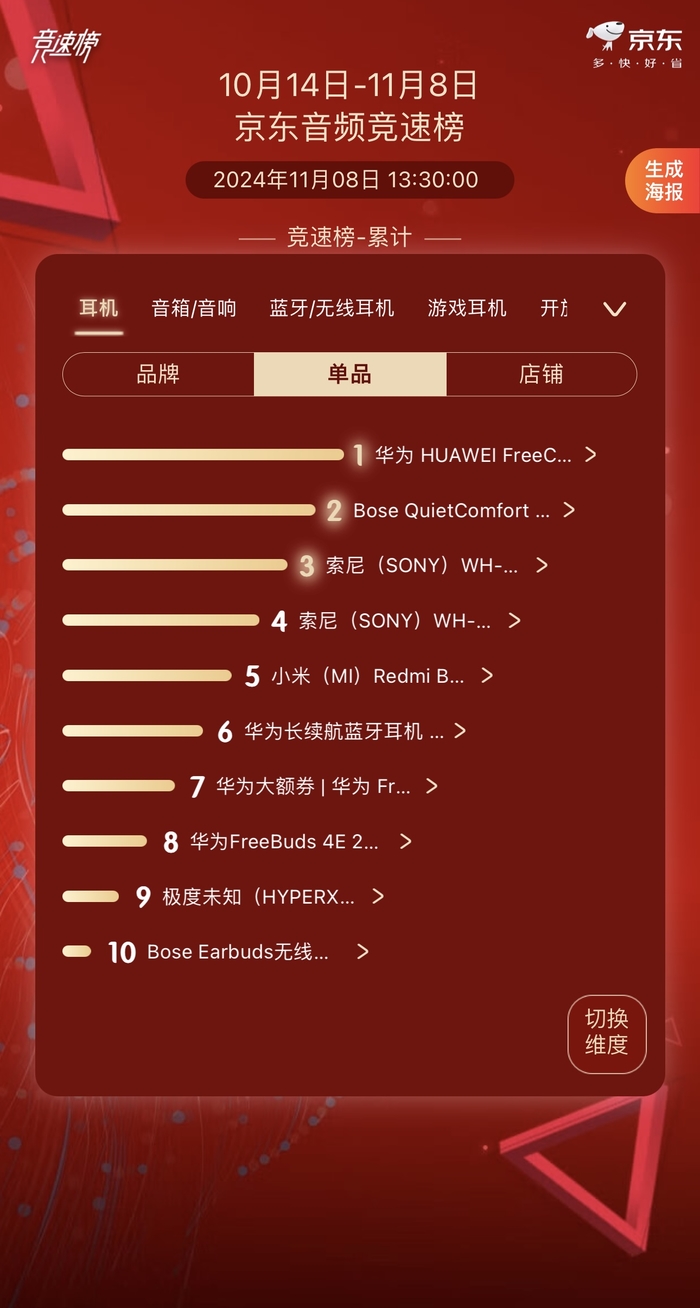This screenshot has height=1308, width=700.
Task: Switch to the 音箱/音响 category tab
Action: 194,308
